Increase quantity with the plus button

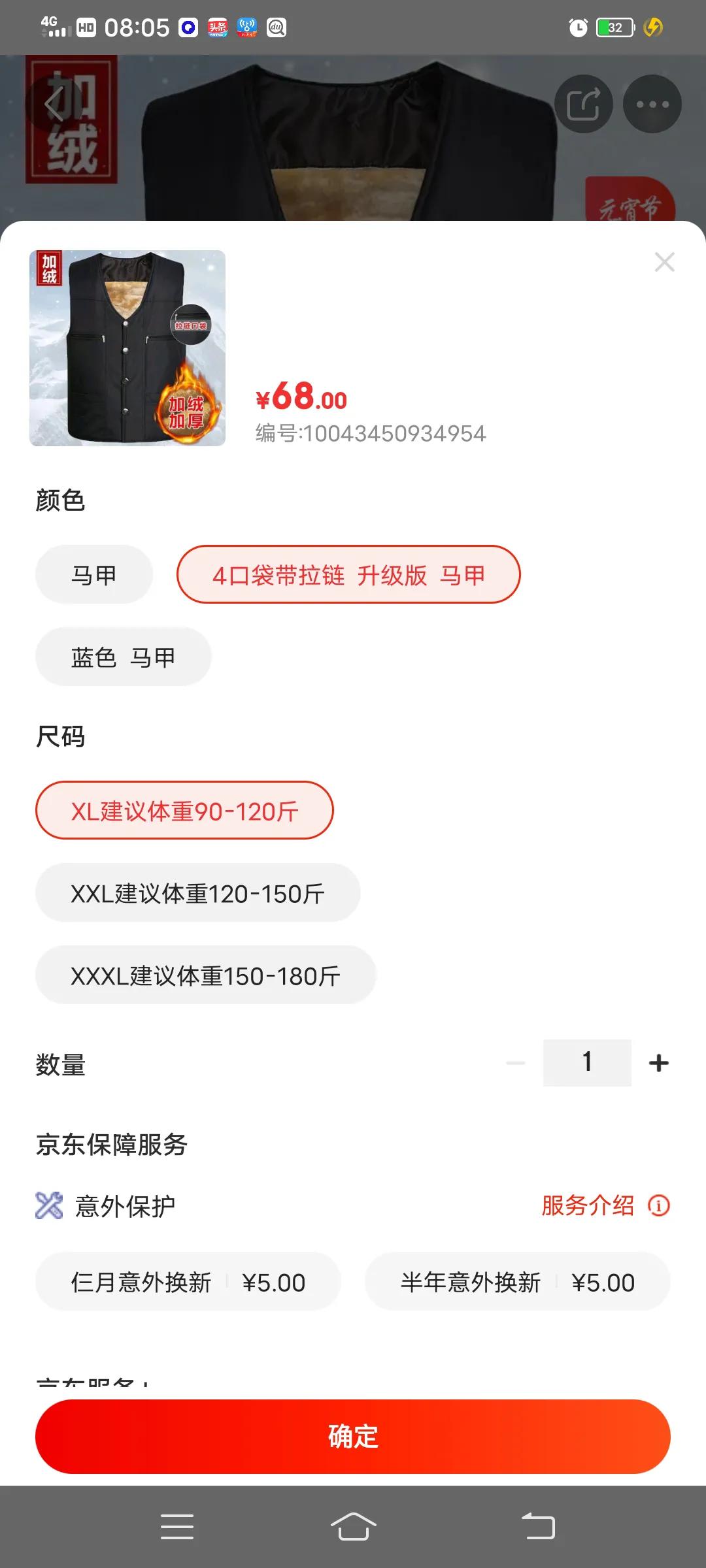click(x=658, y=1062)
